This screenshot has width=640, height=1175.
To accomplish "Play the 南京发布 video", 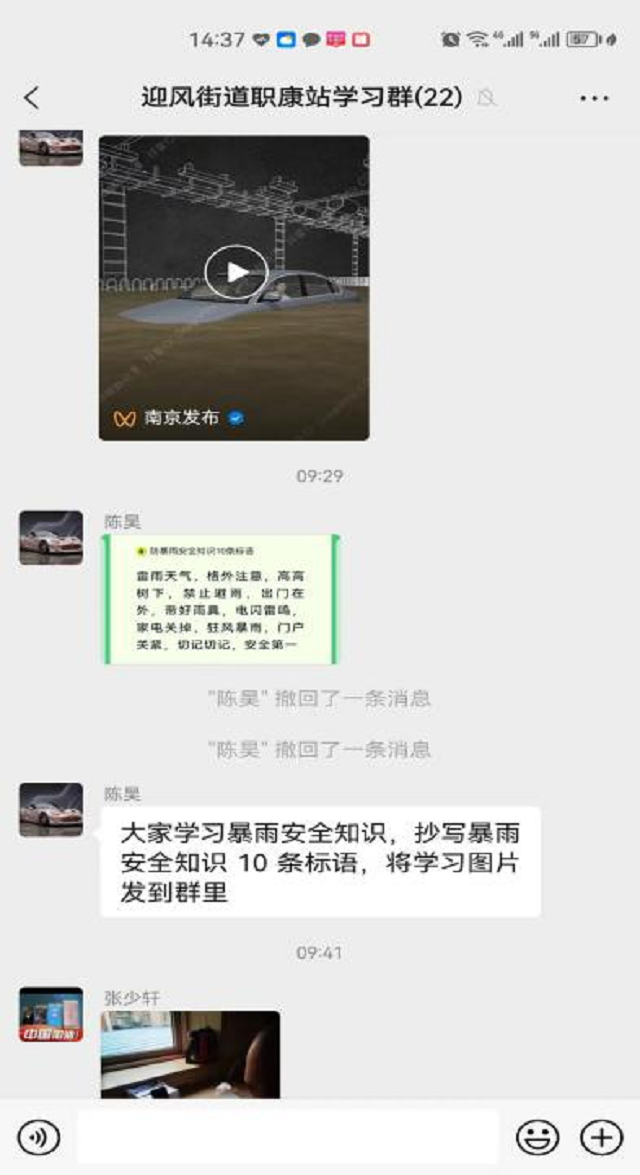I will click(x=236, y=272).
